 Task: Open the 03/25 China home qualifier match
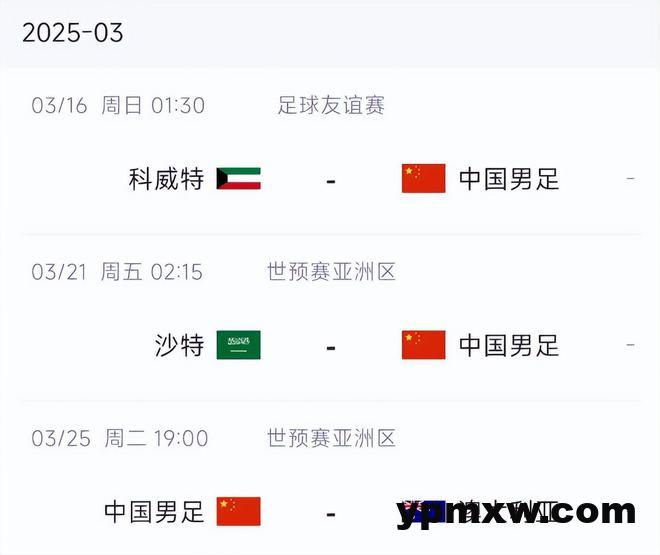[330, 512]
